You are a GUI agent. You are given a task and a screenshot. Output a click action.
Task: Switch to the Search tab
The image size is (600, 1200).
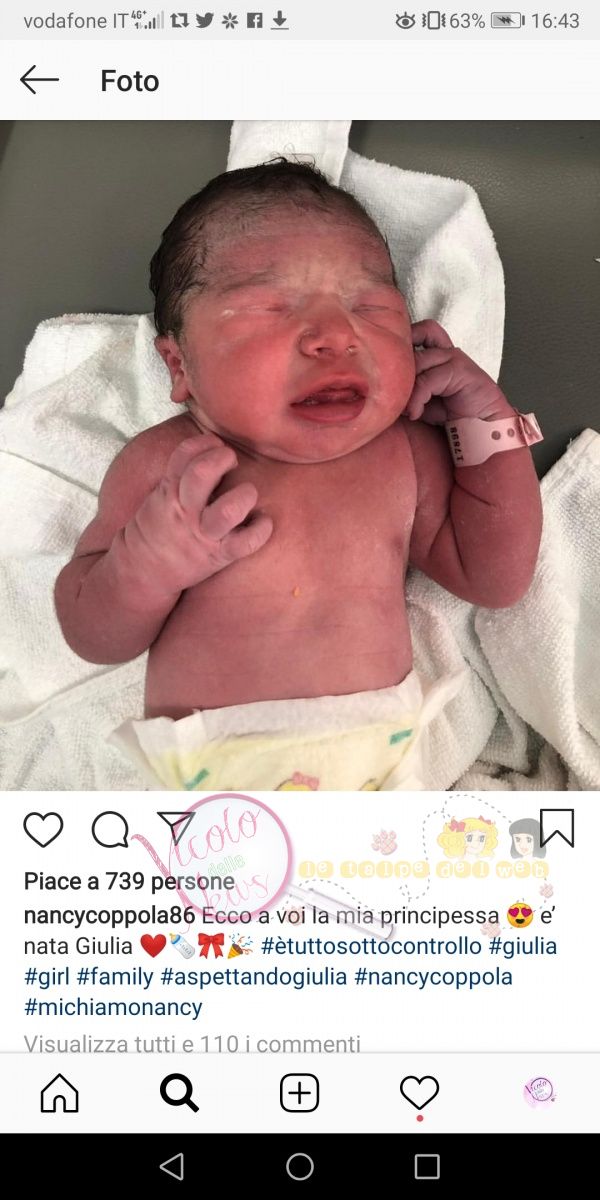180,1093
